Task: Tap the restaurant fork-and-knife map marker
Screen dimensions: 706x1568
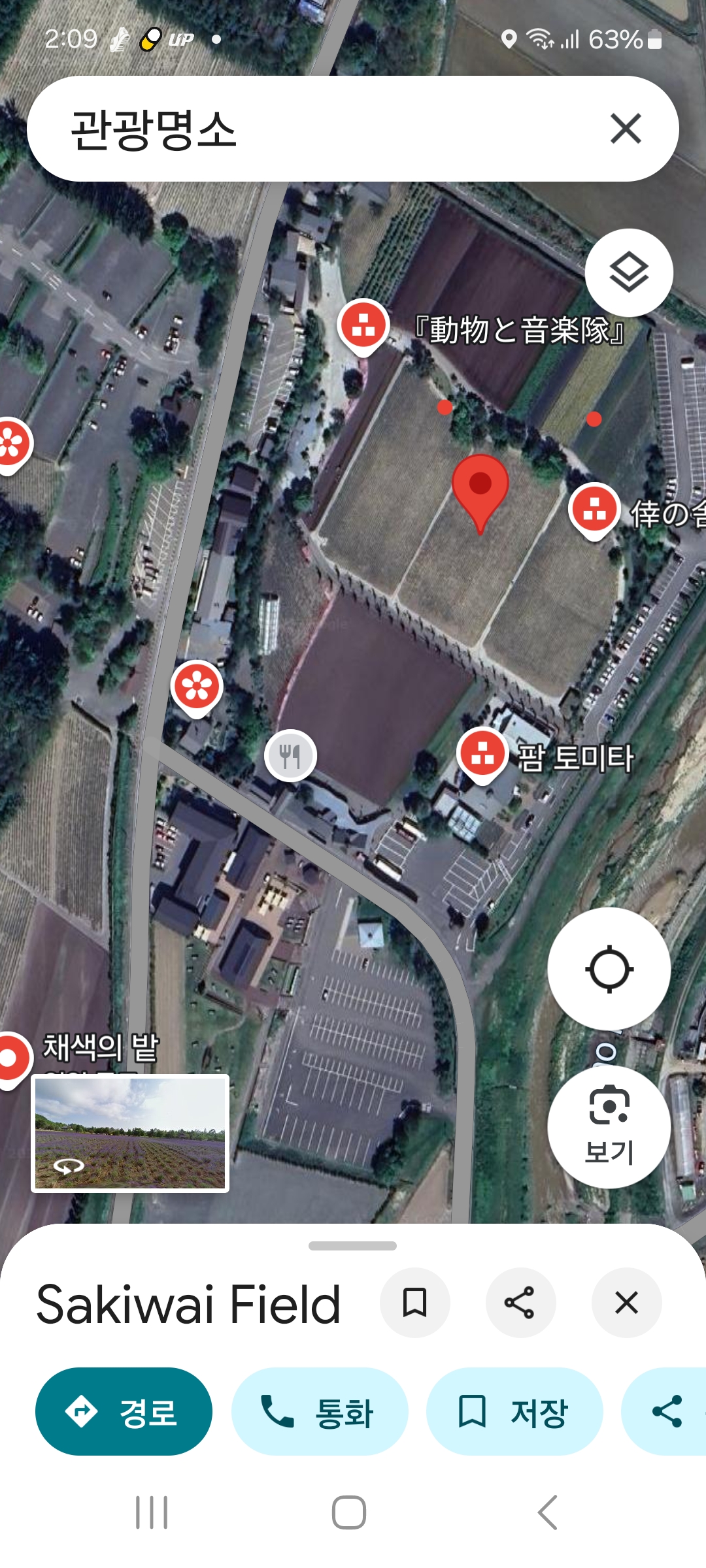Action: 290,756
